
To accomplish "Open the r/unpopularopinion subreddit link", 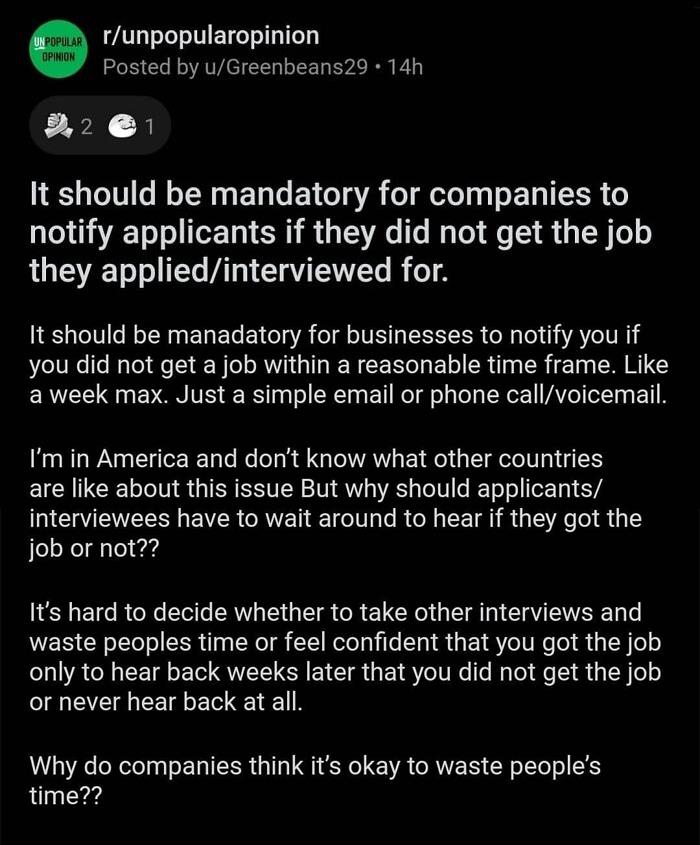I will tap(211, 36).
